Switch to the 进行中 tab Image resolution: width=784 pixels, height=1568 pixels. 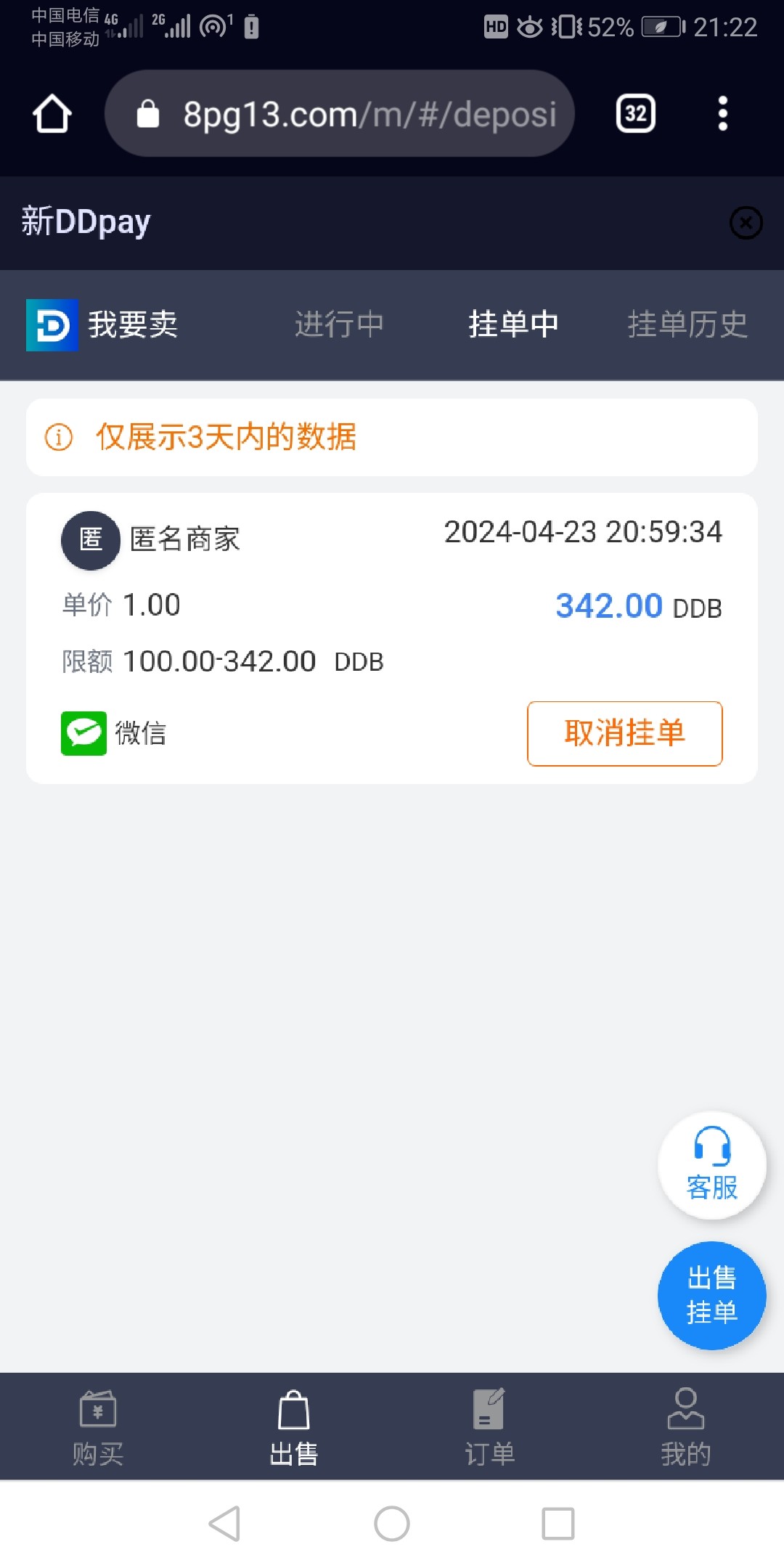(x=338, y=324)
